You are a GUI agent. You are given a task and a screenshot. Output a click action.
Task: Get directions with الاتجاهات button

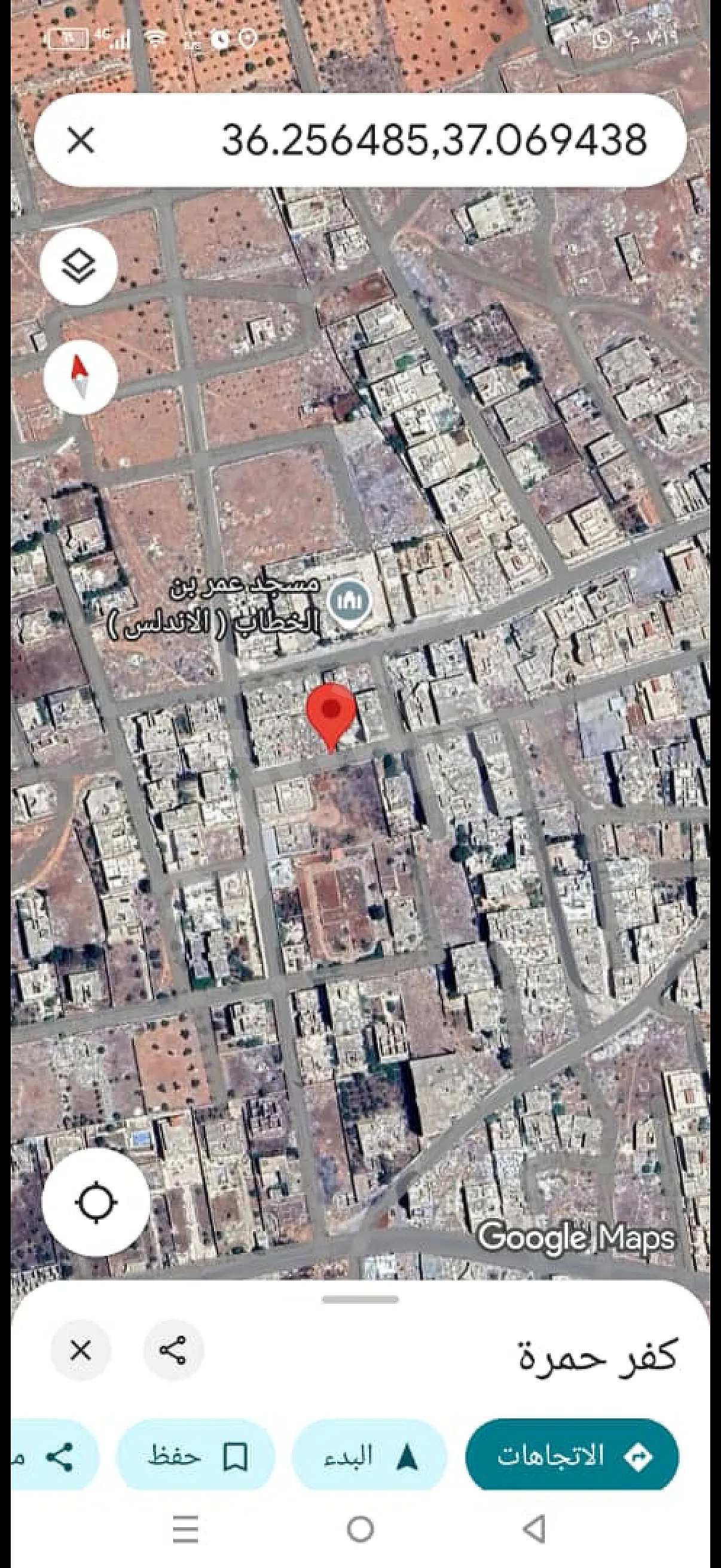click(572, 1457)
